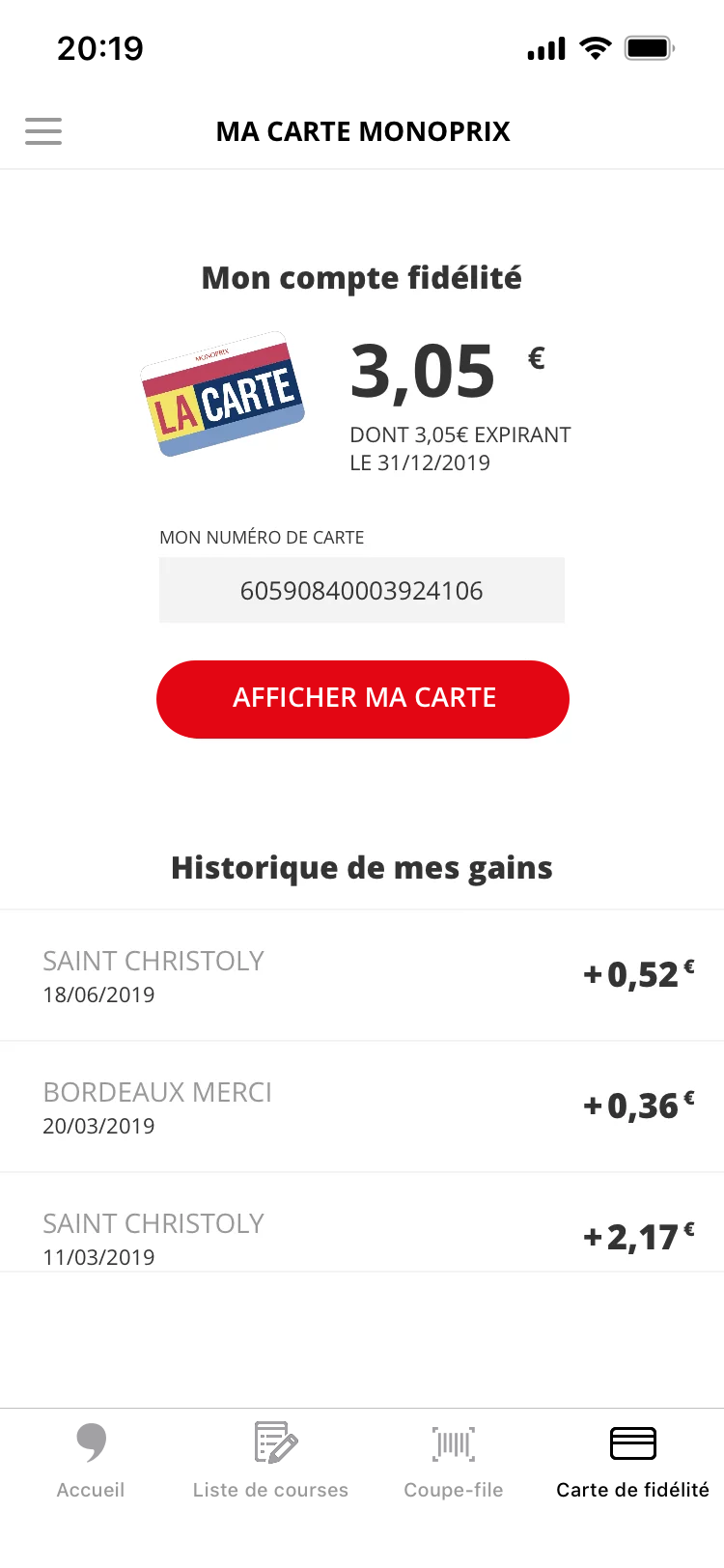This screenshot has height=1568, width=724.
Task: Open the Liste de courses section
Action: pos(270,1460)
